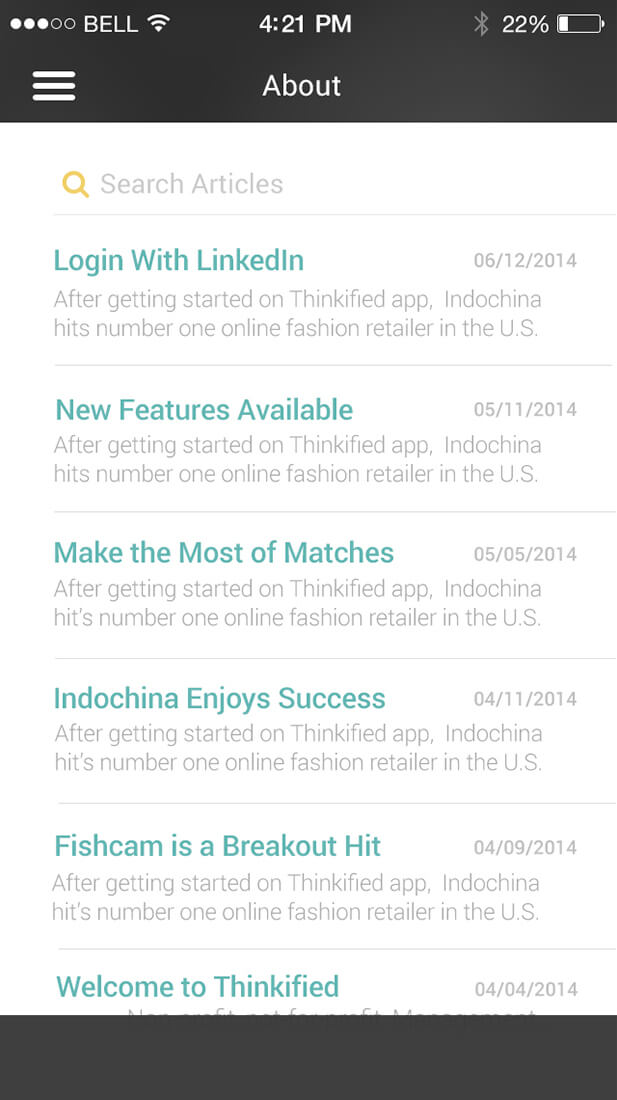View the Fishcam is a Breakout Hit article
Viewport: 617px width, 1100px height.
click(217, 846)
